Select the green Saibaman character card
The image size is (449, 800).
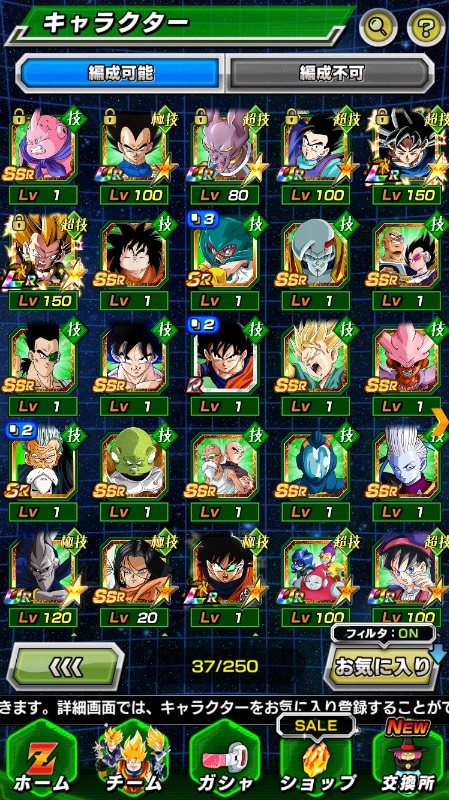134,472
